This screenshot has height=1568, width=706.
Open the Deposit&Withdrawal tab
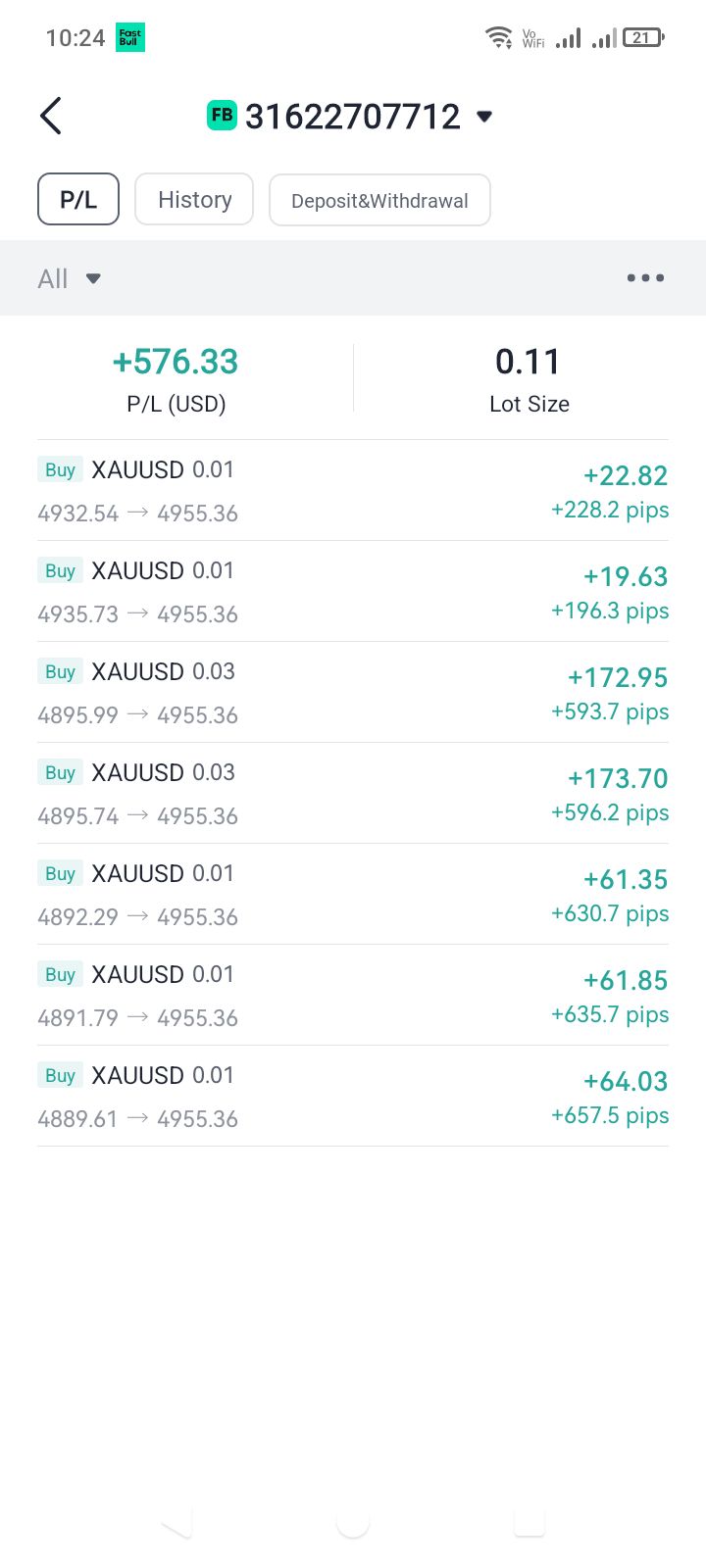click(379, 201)
